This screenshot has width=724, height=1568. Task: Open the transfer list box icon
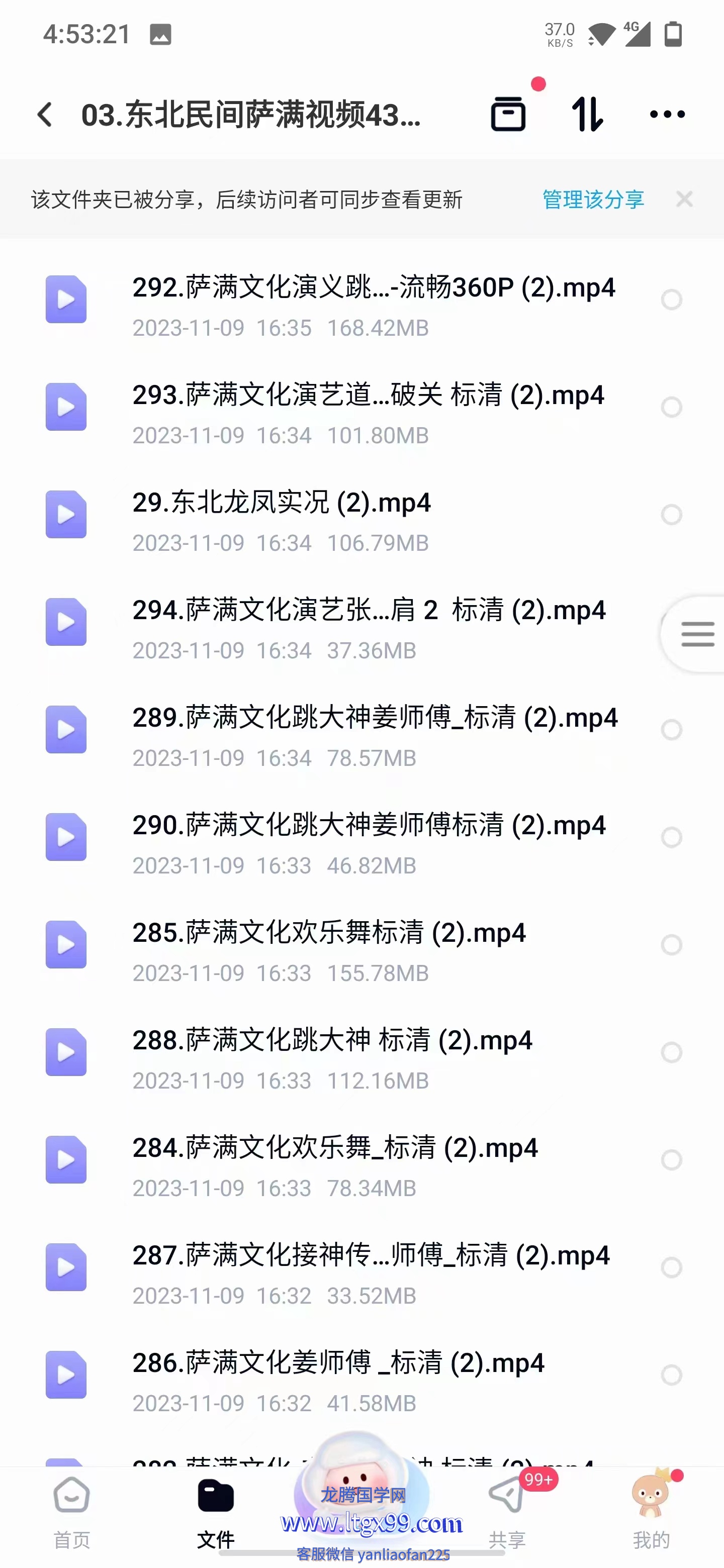tap(508, 114)
